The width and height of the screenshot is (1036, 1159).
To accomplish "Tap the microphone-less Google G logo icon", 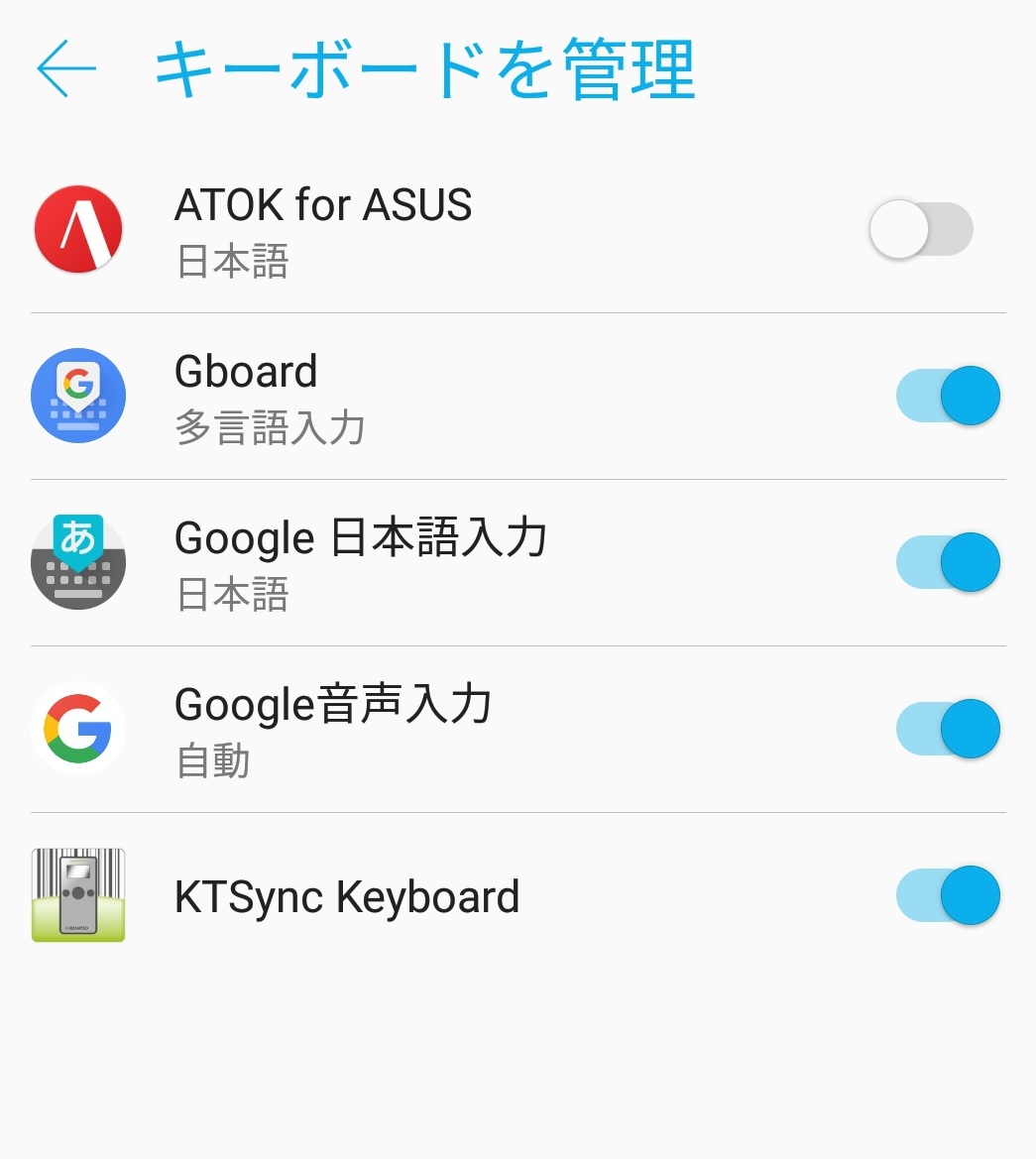I will pyautogui.click(x=79, y=729).
